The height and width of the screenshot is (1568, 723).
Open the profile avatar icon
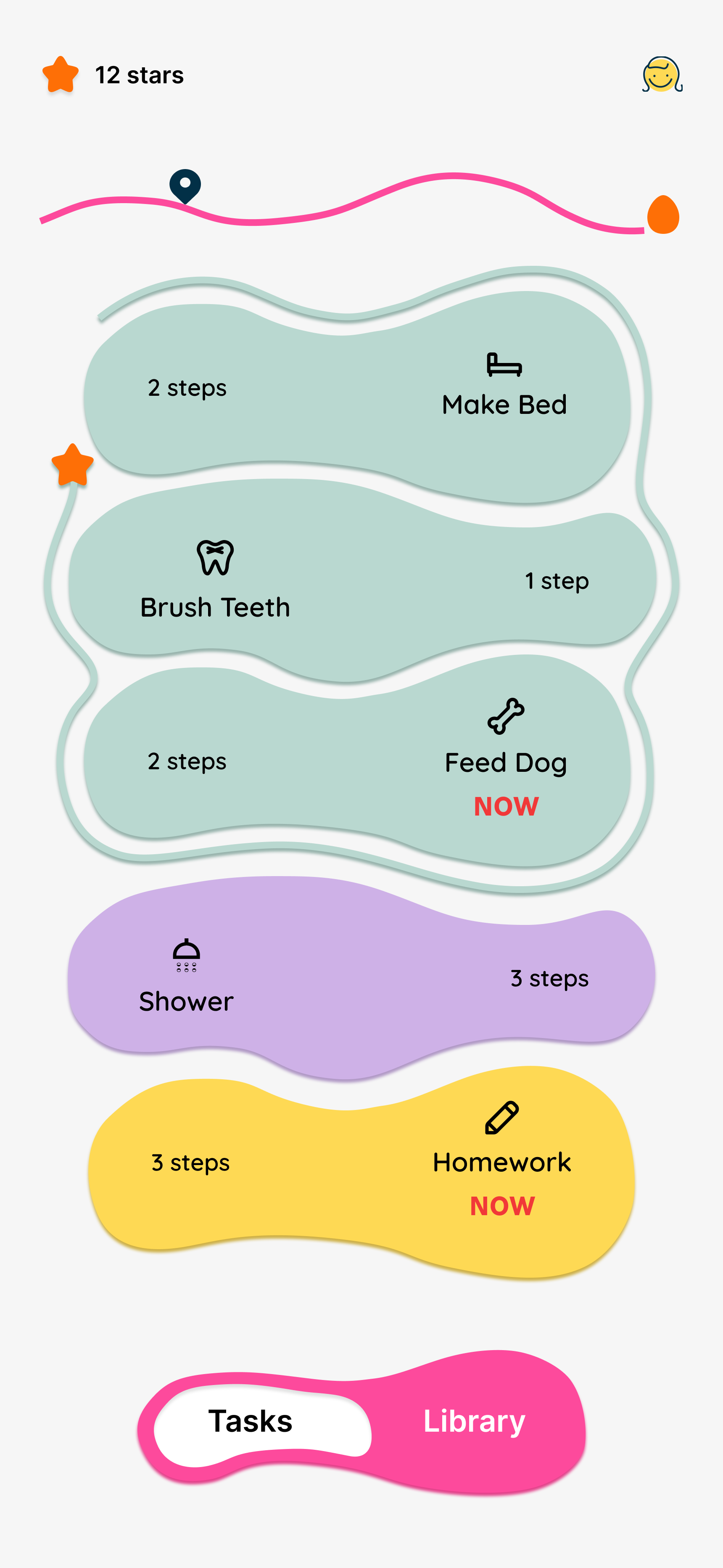(662, 75)
